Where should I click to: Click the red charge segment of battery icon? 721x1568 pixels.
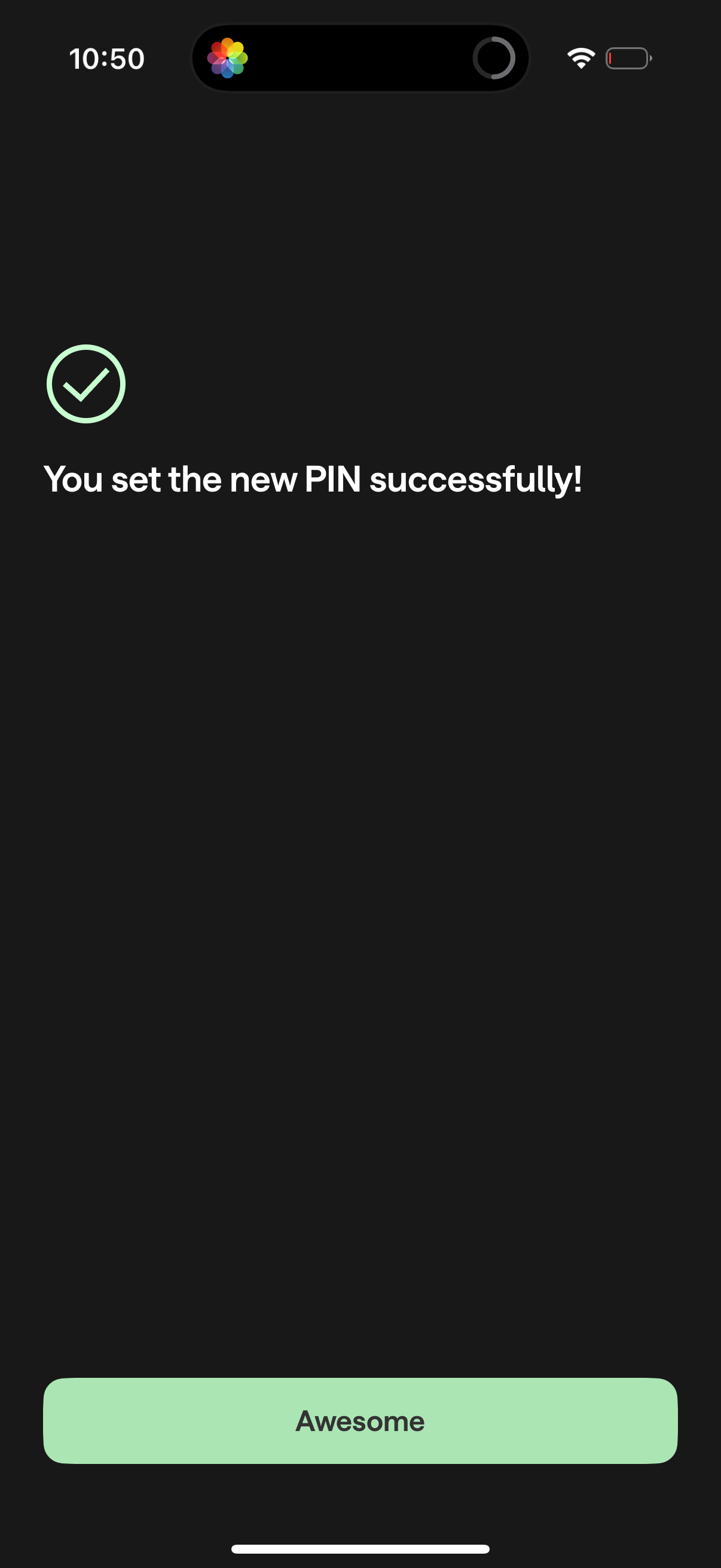[611, 58]
